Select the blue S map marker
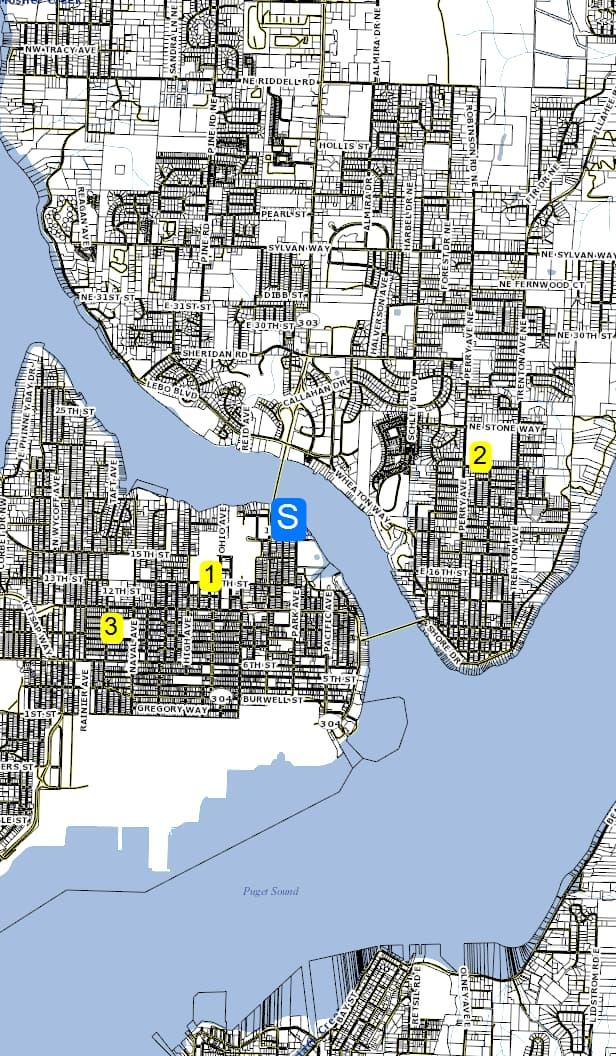The height and width of the screenshot is (1056, 616). coord(288,520)
